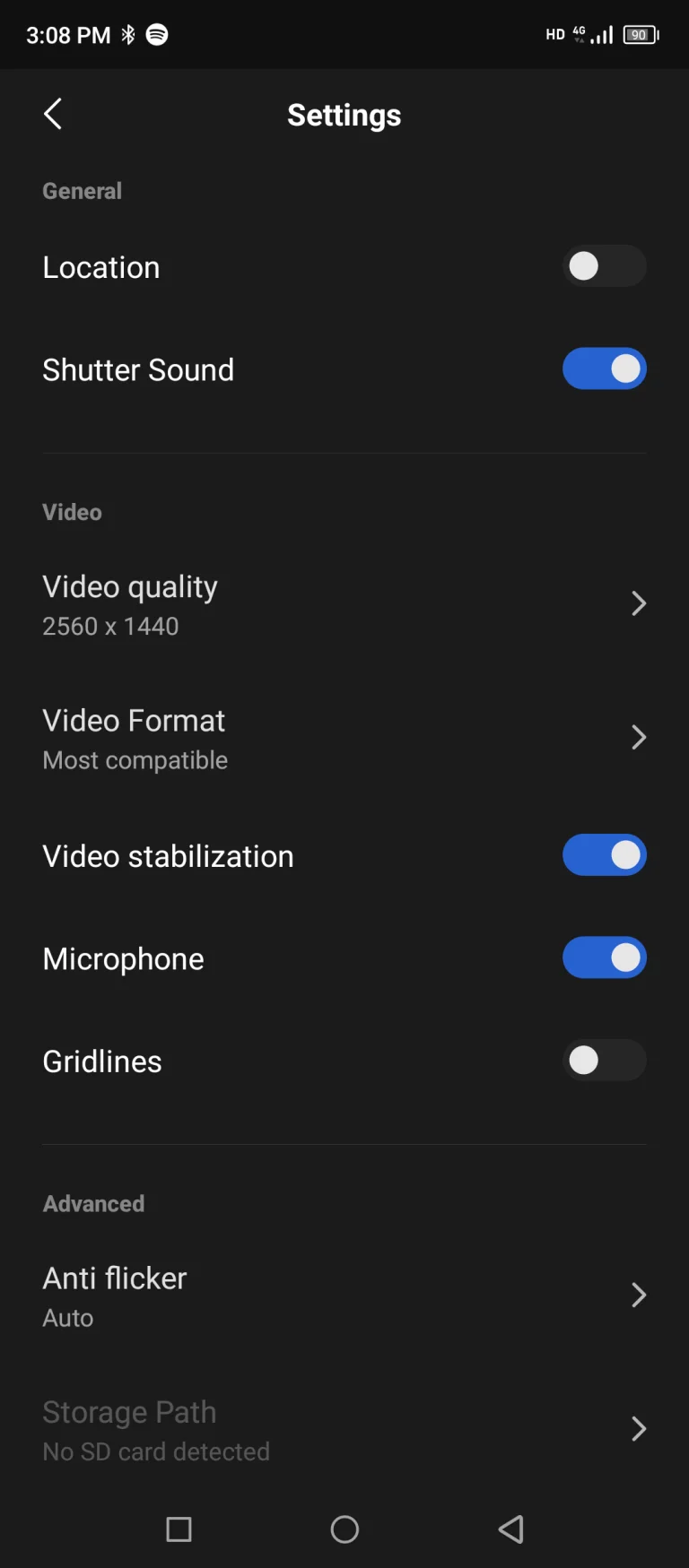Tap the battery indicator

tap(639, 34)
